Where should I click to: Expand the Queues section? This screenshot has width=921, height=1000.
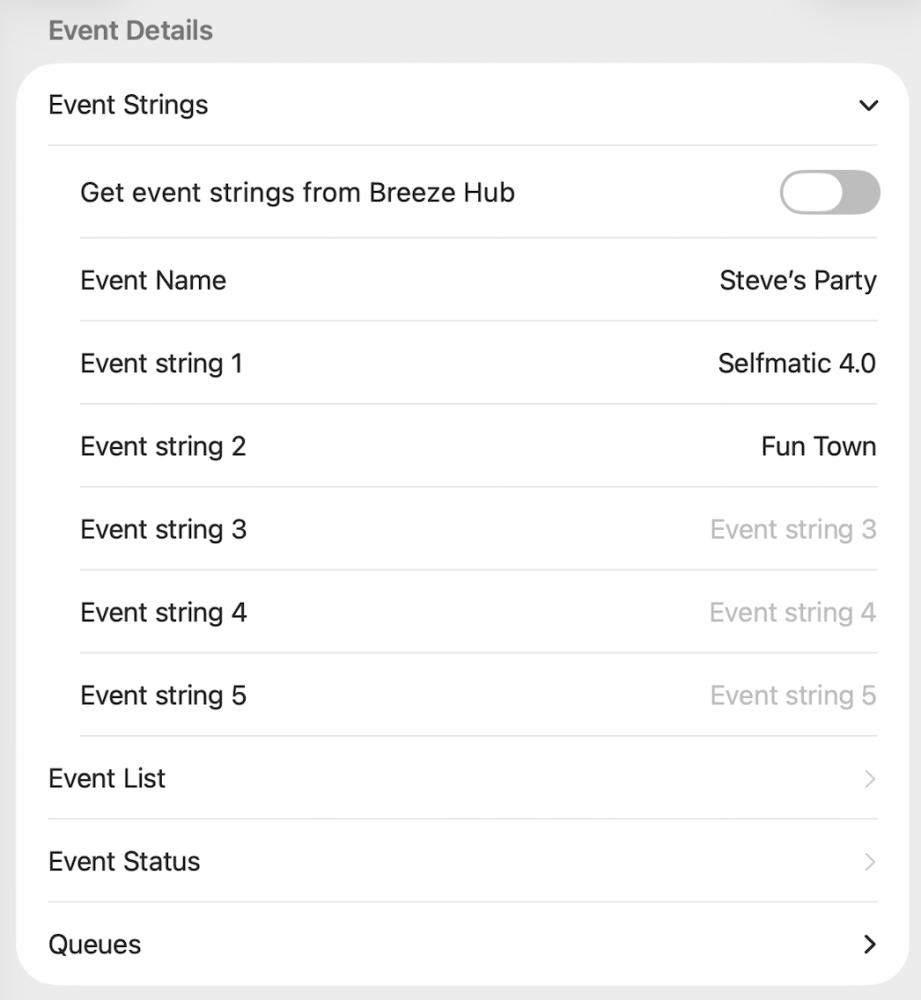[x=460, y=945]
